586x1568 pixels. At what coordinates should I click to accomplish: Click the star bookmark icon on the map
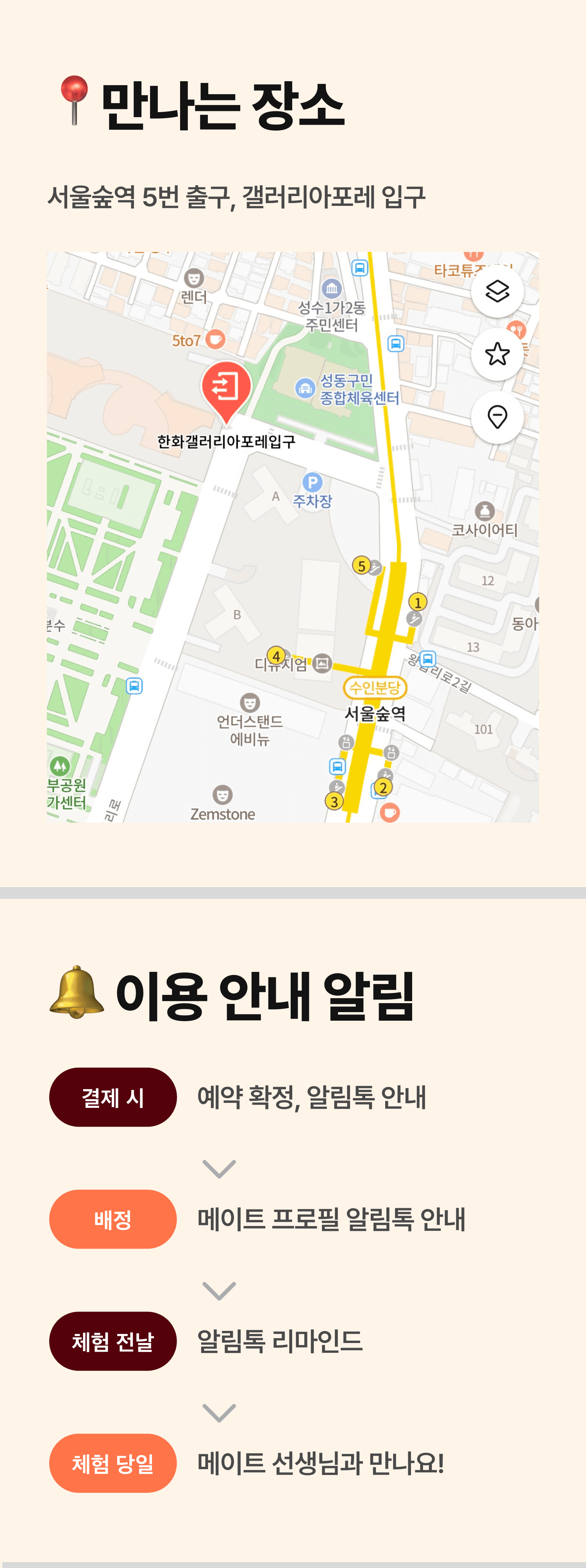point(498,354)
